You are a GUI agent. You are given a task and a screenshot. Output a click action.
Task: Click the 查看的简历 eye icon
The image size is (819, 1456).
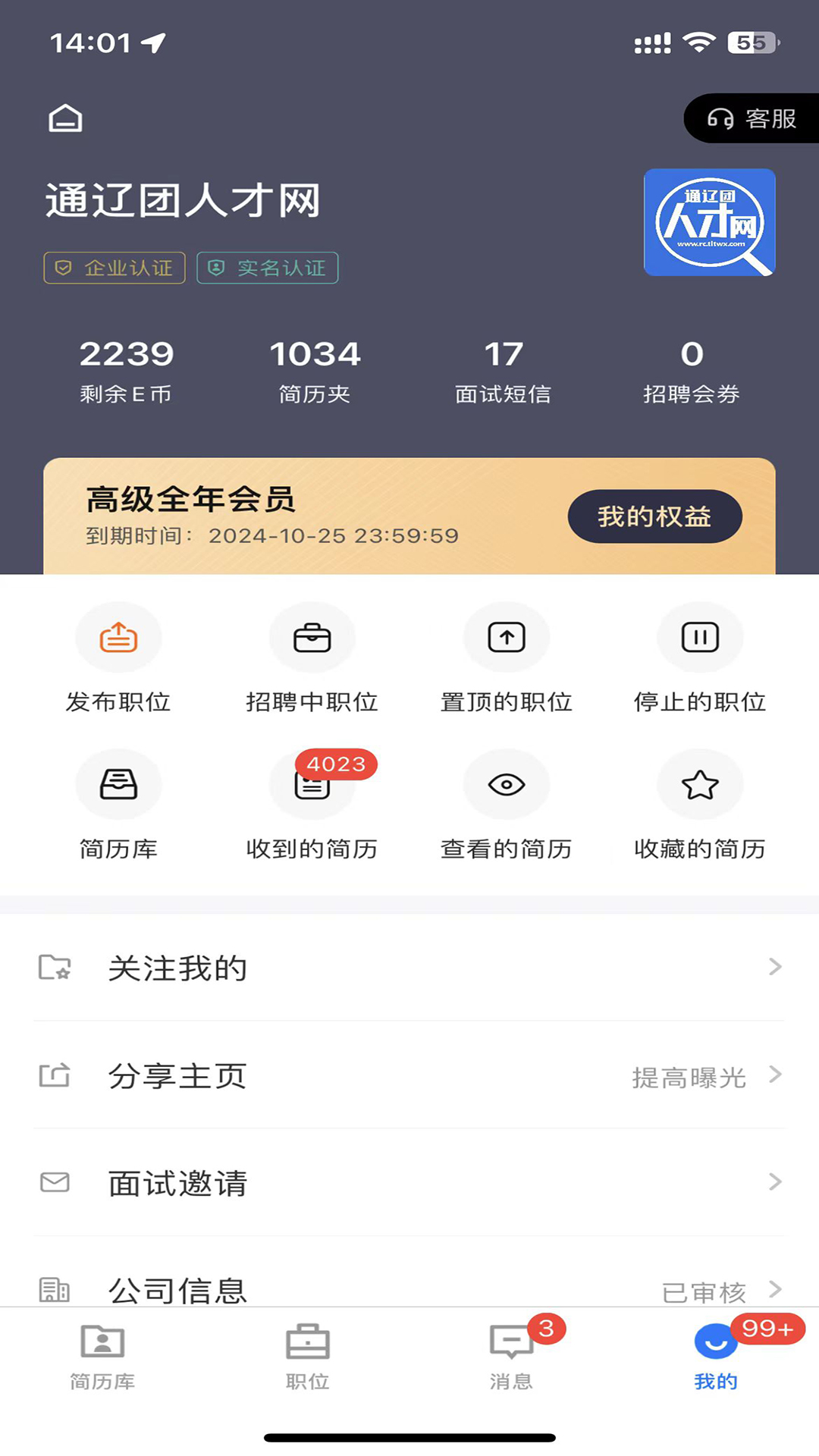point(506,784)
